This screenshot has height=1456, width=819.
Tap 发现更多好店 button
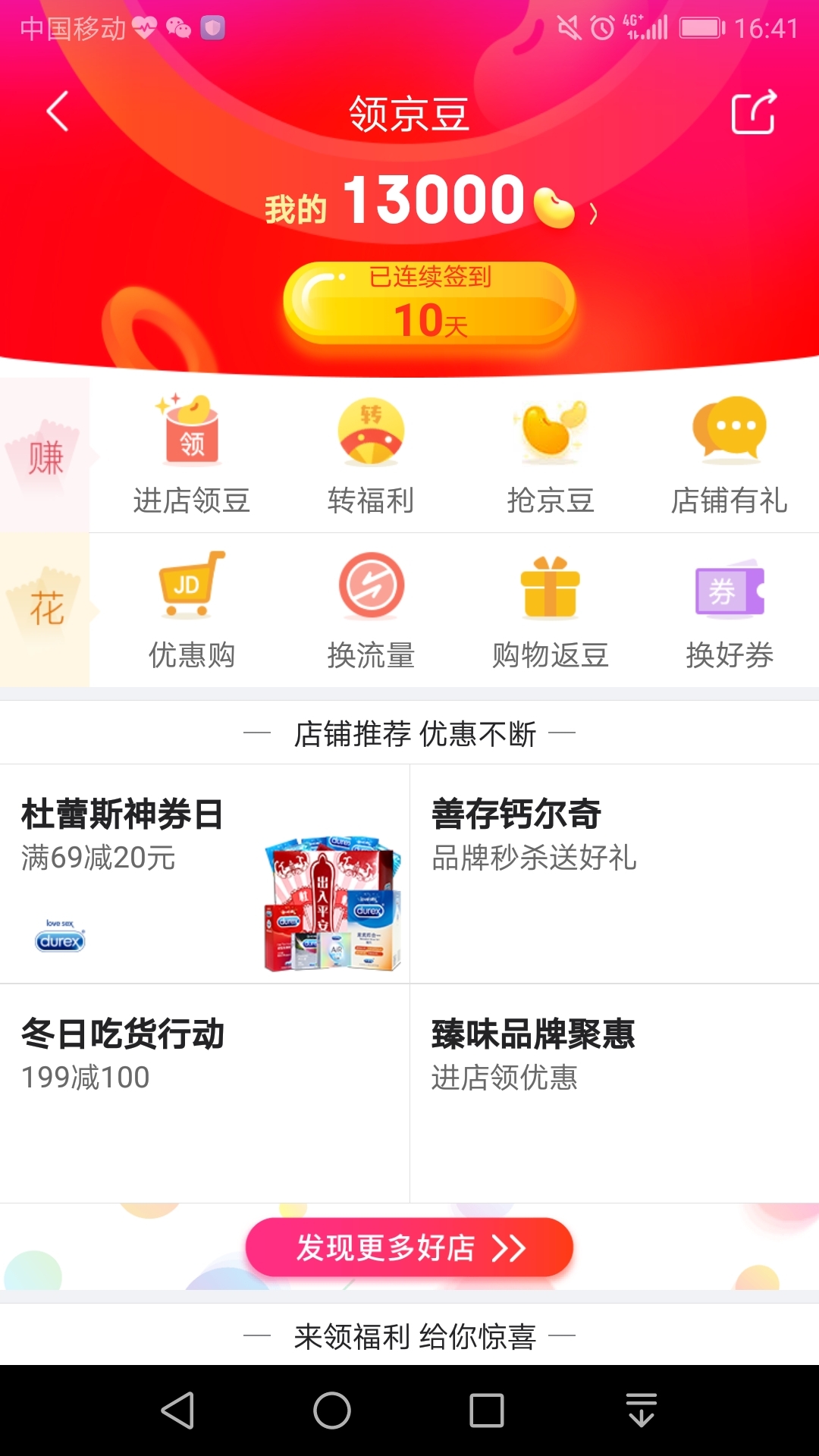coord(409,1247)
